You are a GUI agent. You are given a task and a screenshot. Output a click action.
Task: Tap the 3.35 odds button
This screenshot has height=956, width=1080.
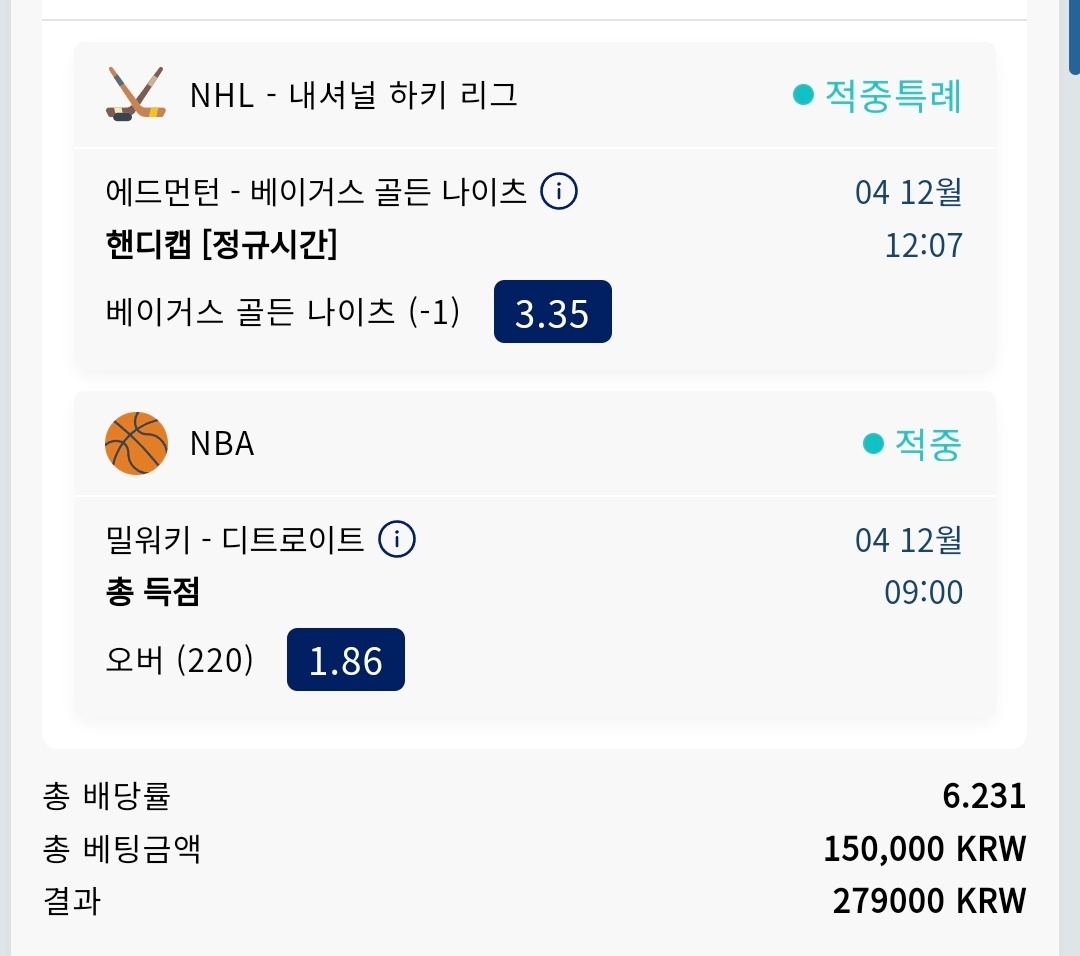552,312
